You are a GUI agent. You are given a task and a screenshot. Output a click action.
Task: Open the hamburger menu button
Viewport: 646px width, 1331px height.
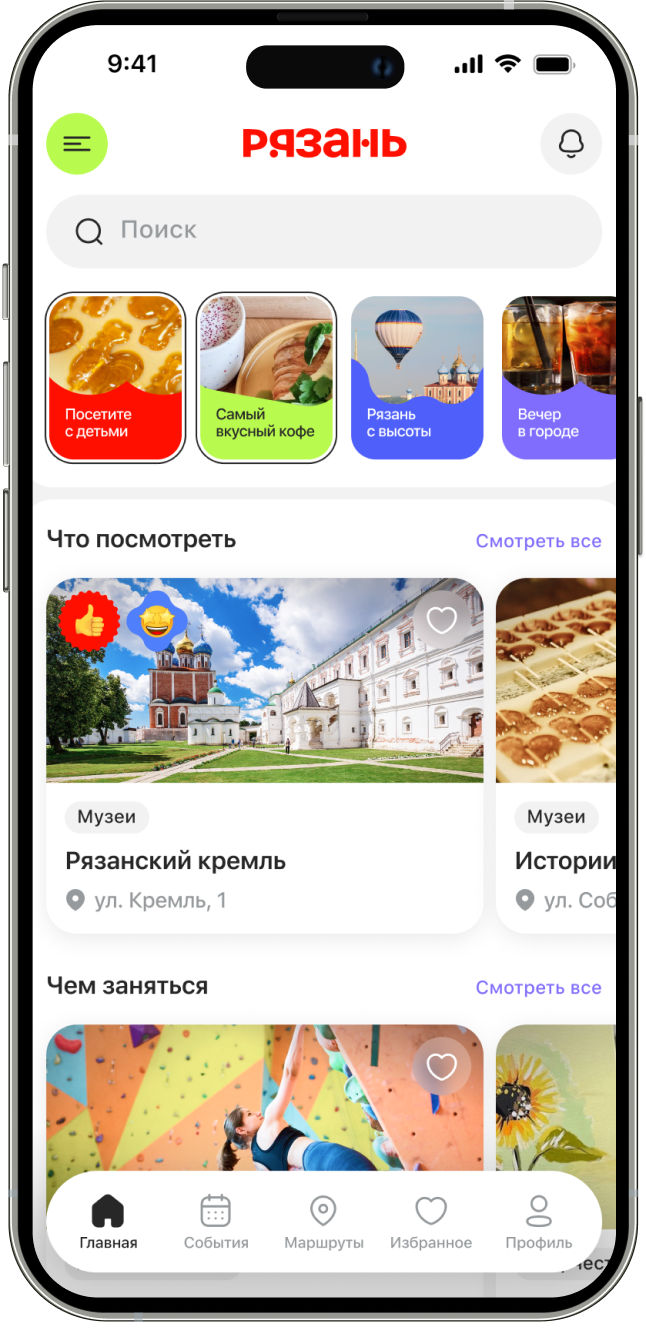(77, 144)
